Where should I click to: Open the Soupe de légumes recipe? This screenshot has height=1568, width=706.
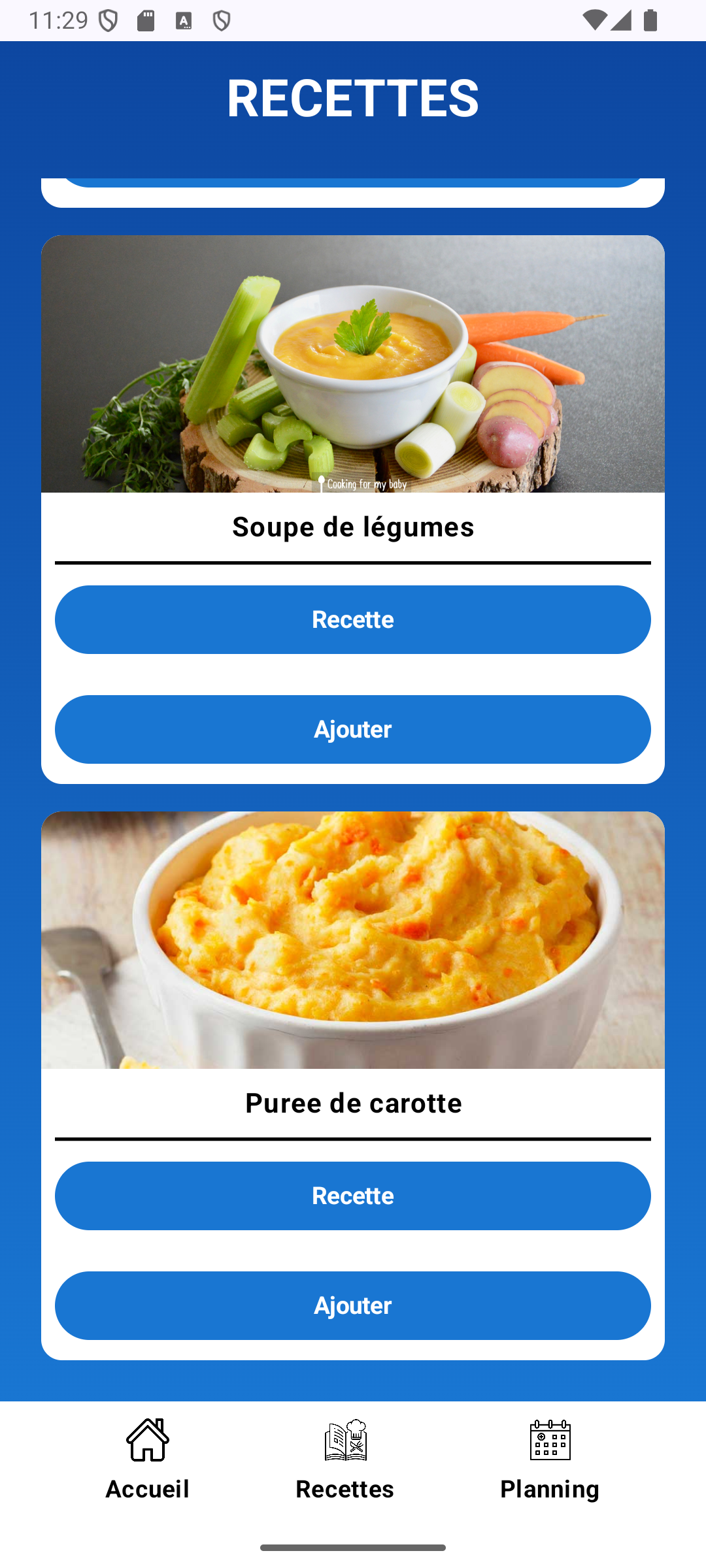[352, 619]
